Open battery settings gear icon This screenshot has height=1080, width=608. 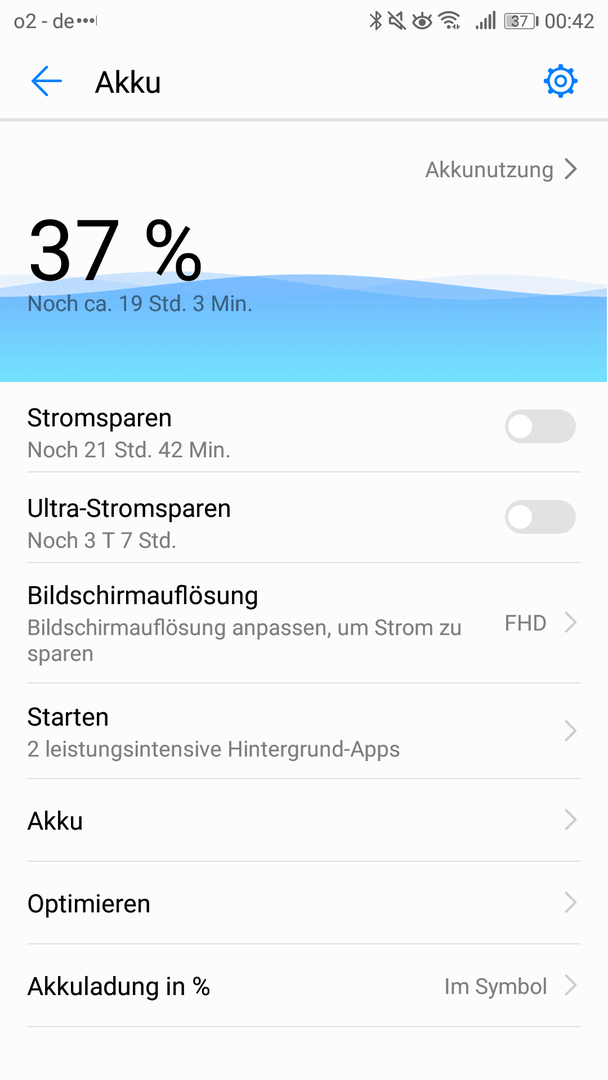pyautogui.click(x=560, y=82)
